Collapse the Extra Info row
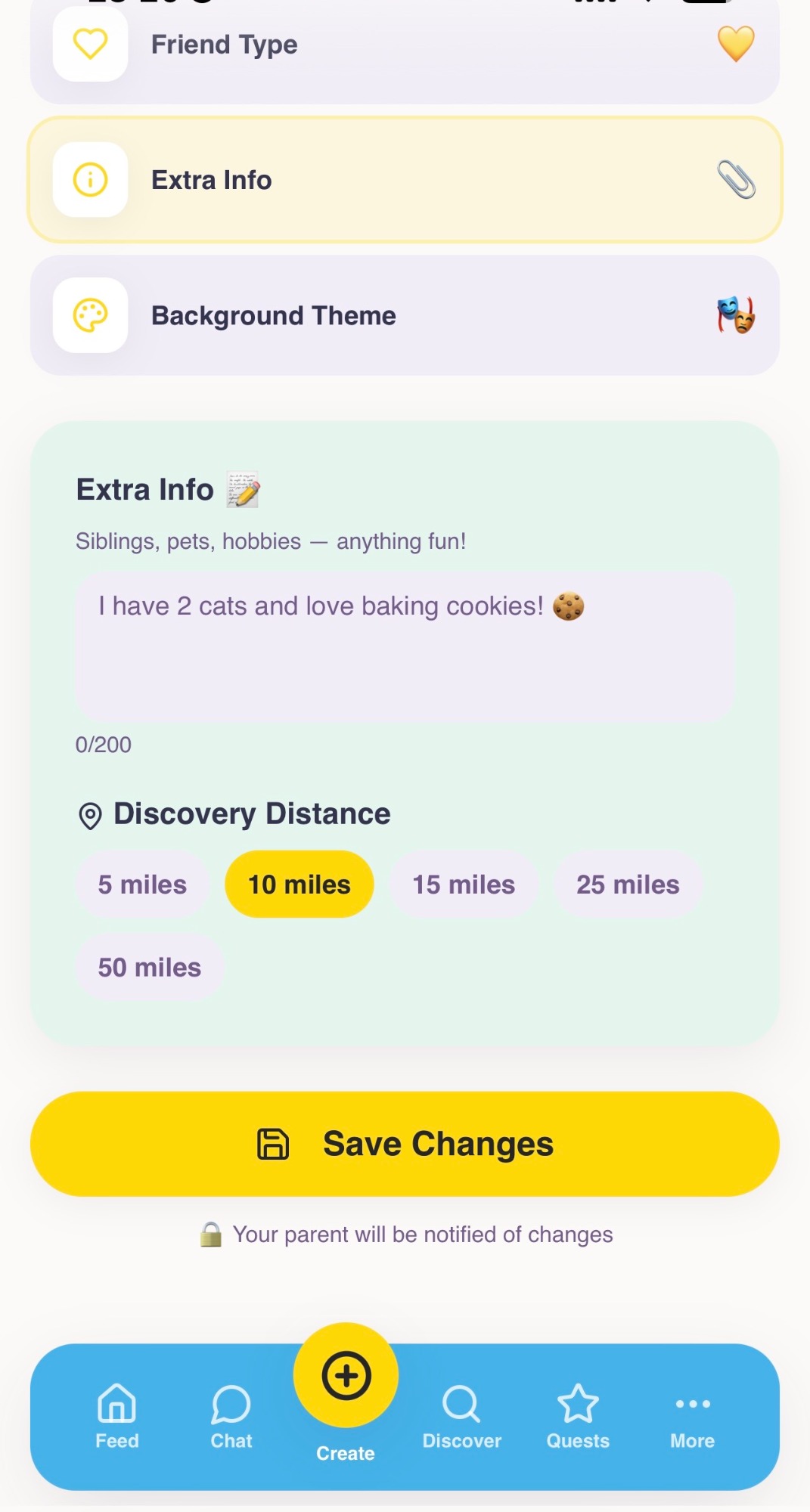 [x=405, y=180]
